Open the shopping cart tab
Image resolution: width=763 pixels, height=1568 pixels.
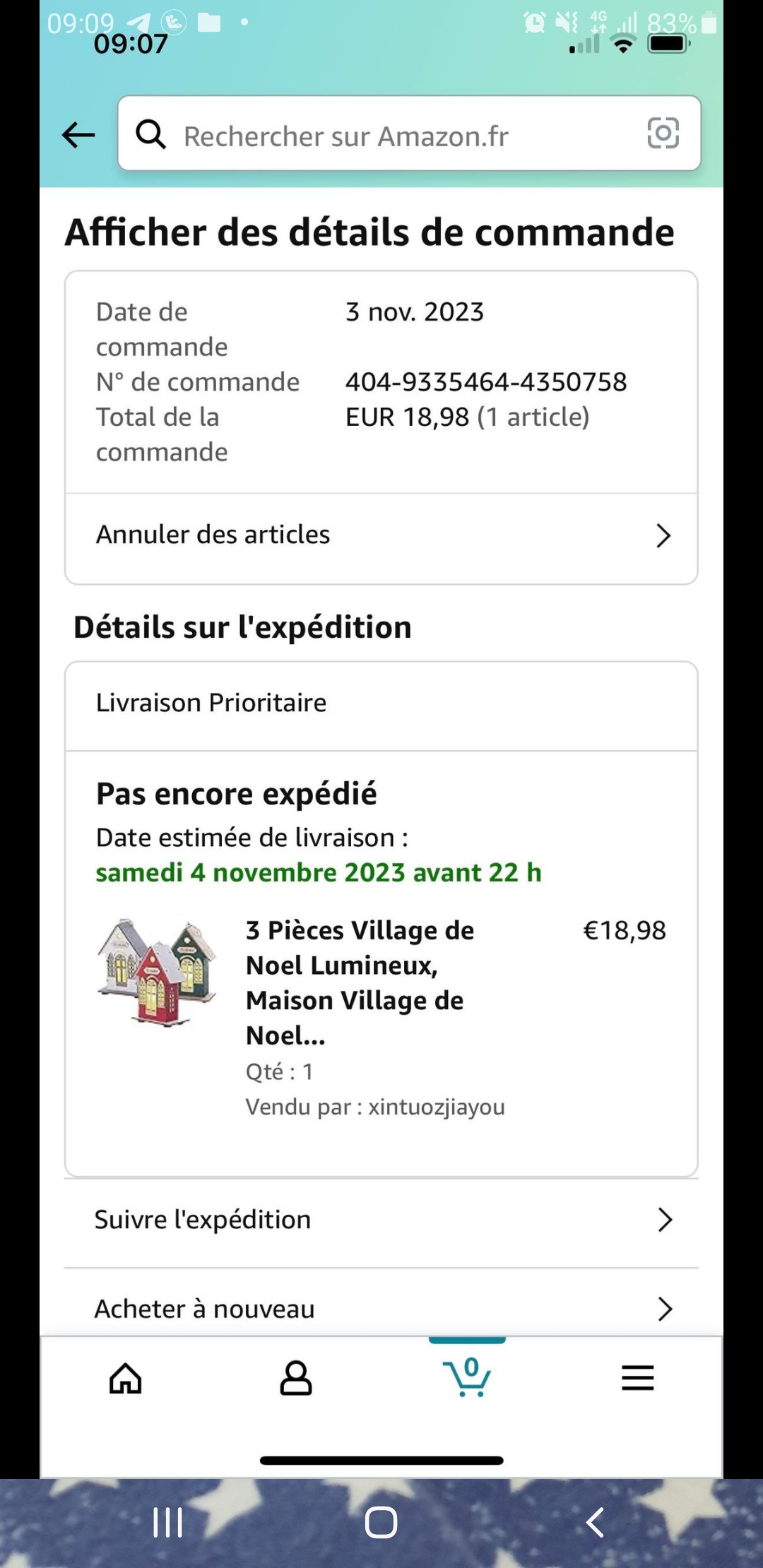[467, 1378]
